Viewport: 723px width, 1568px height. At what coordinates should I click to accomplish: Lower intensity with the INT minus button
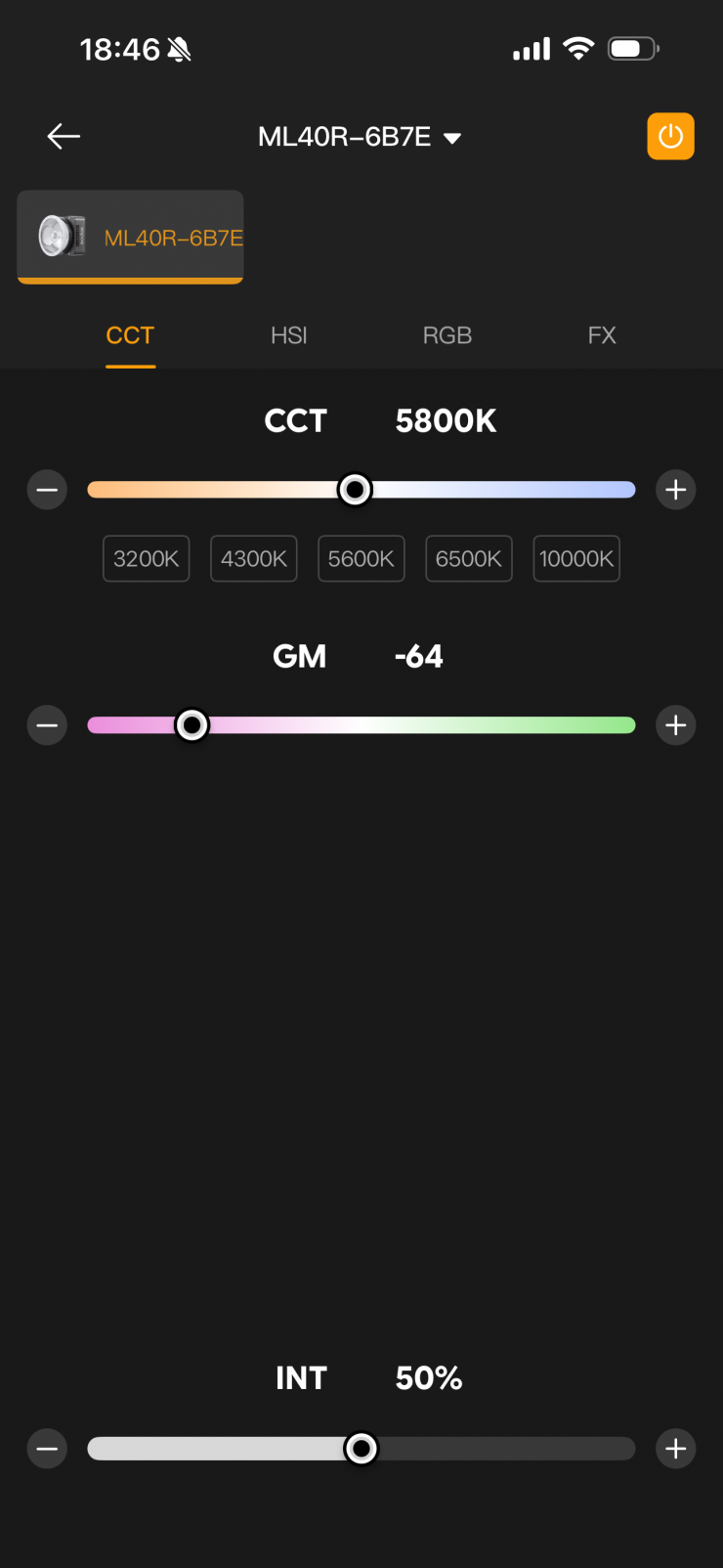(47, 1449)
